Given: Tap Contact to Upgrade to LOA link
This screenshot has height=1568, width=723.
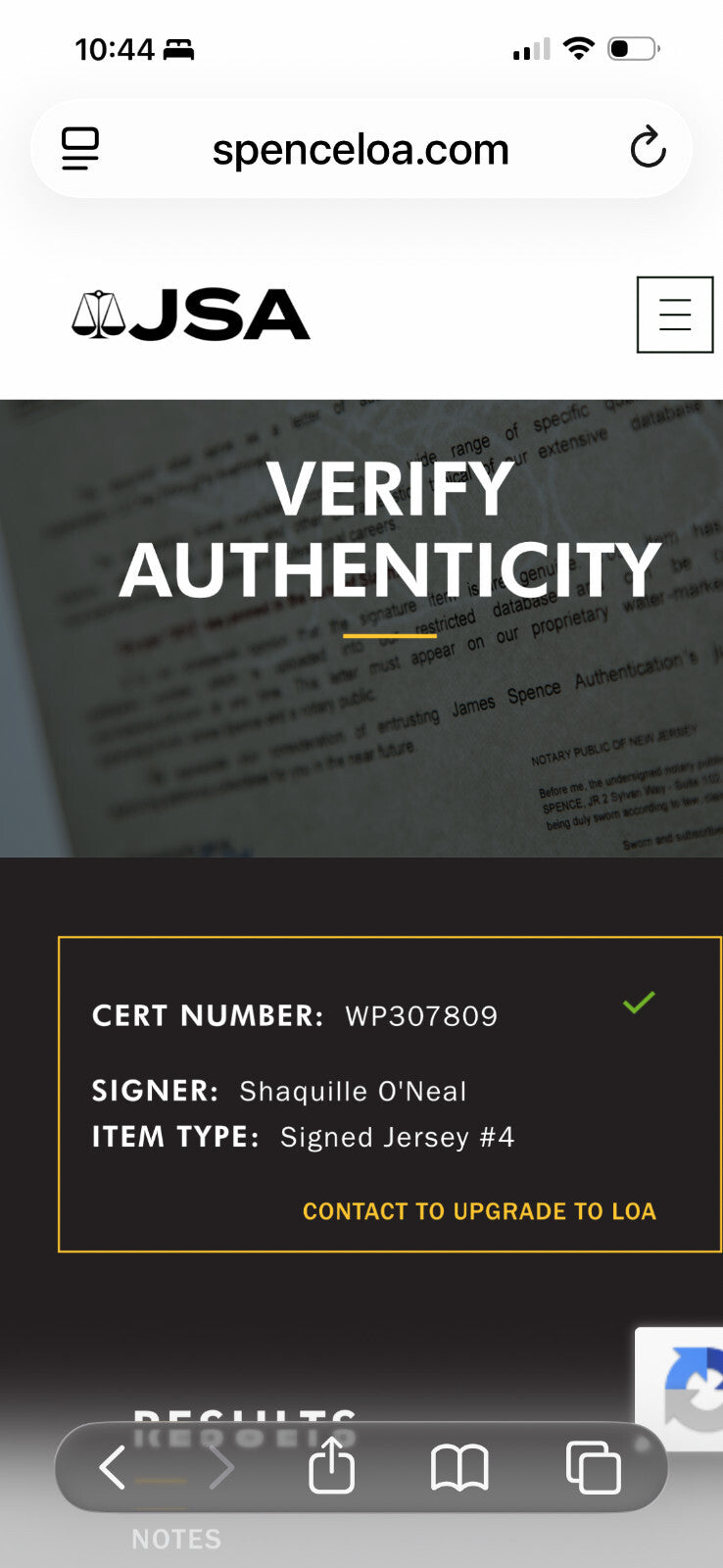Looking at the screenshot, I should click(x=479, y=1211).
